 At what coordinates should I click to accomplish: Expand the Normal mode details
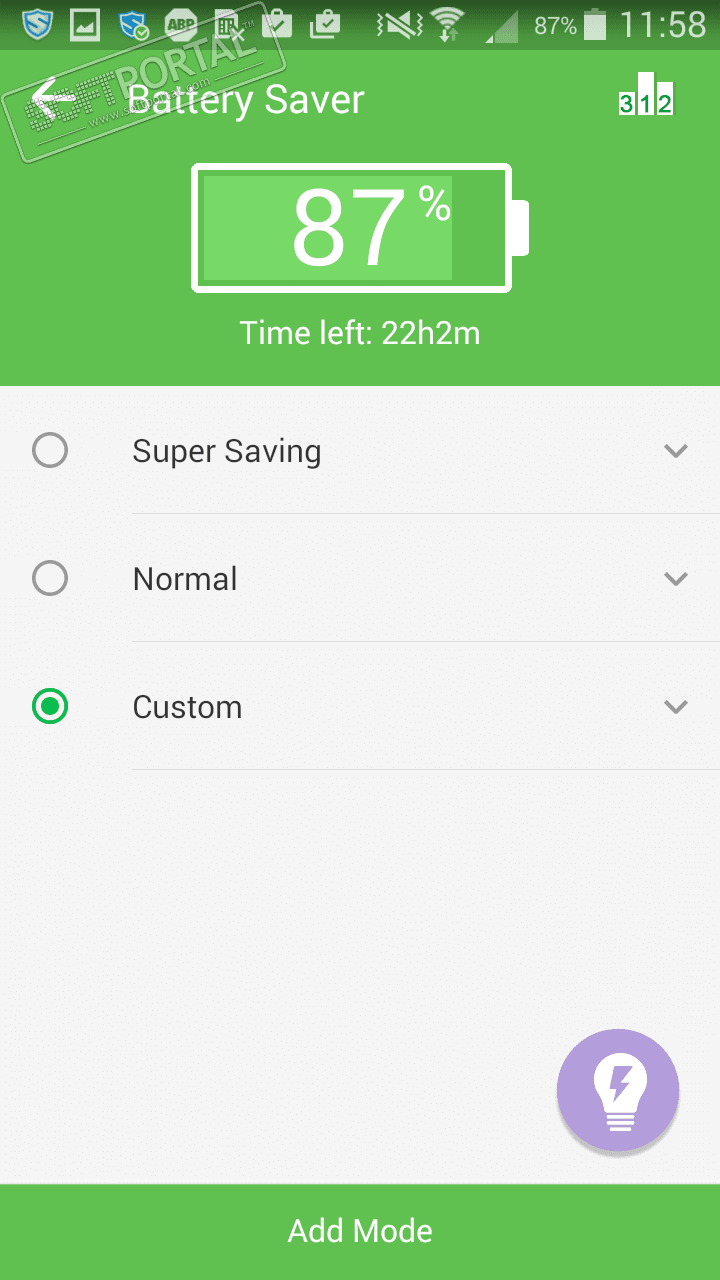676,578
